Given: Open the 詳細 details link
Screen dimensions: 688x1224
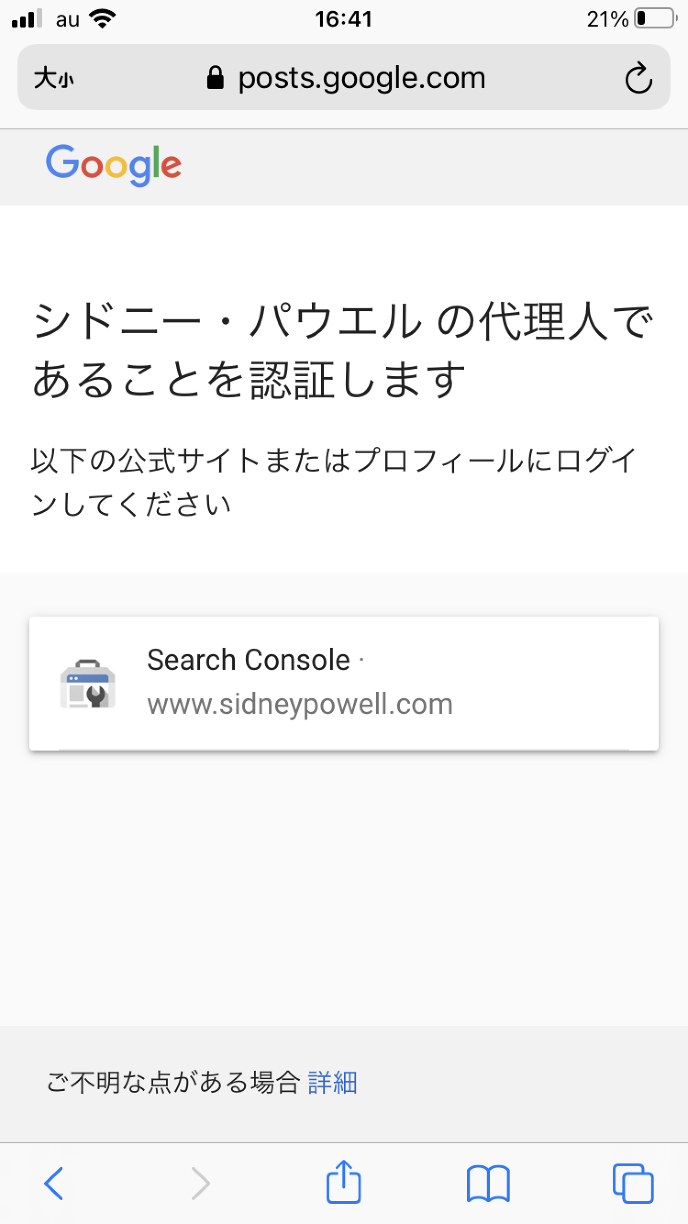Looking at the screenshot, I should (332, 1082).
